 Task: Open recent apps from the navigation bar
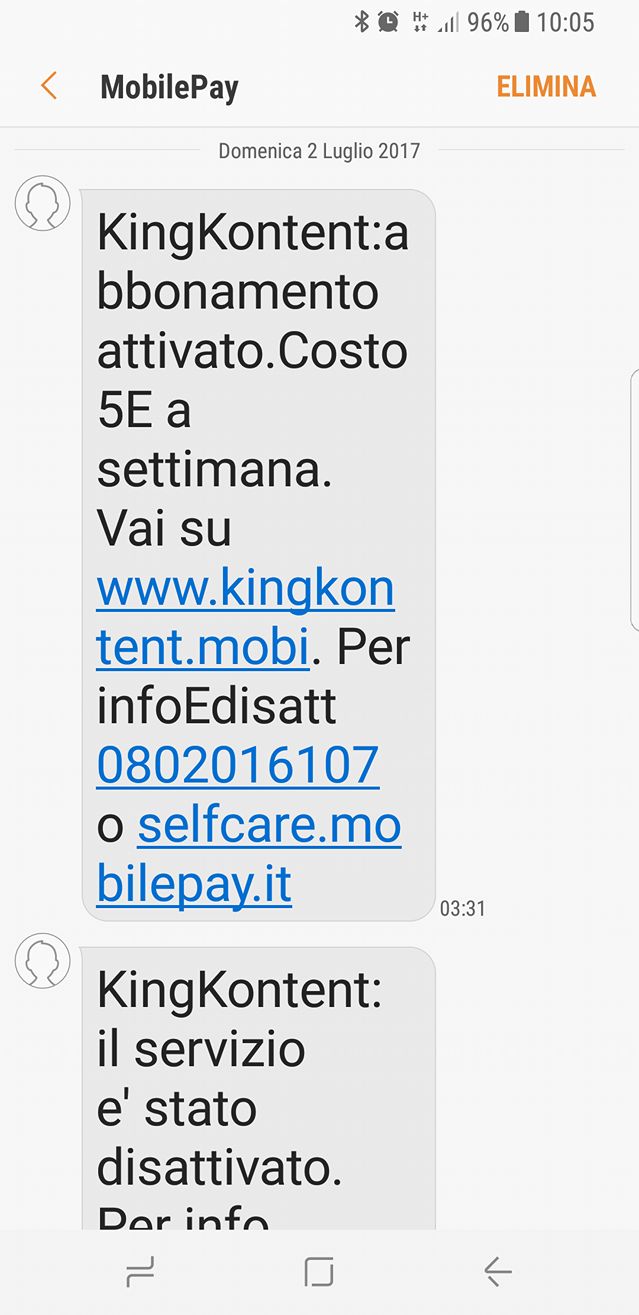(140, 1272)
